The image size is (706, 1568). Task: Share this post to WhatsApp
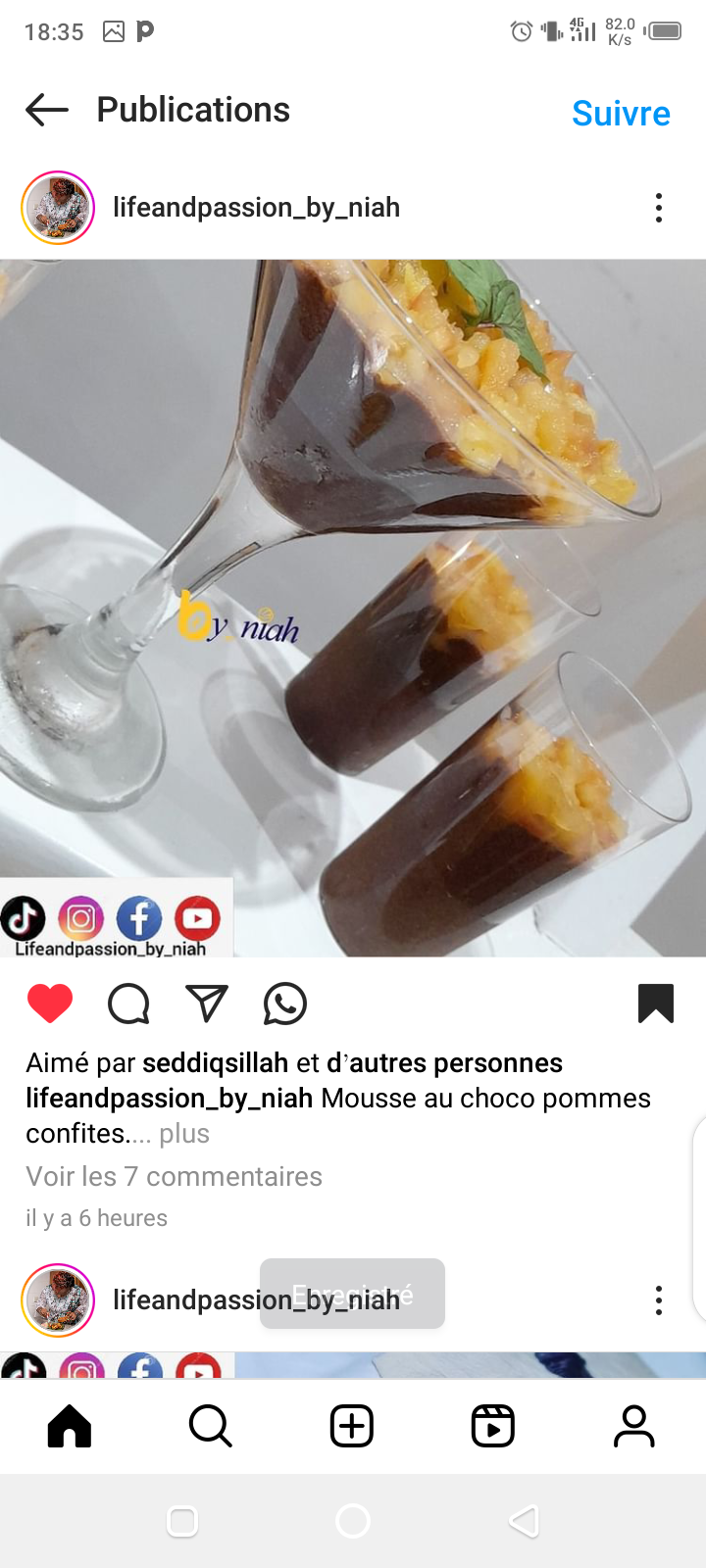[285, 1004]
